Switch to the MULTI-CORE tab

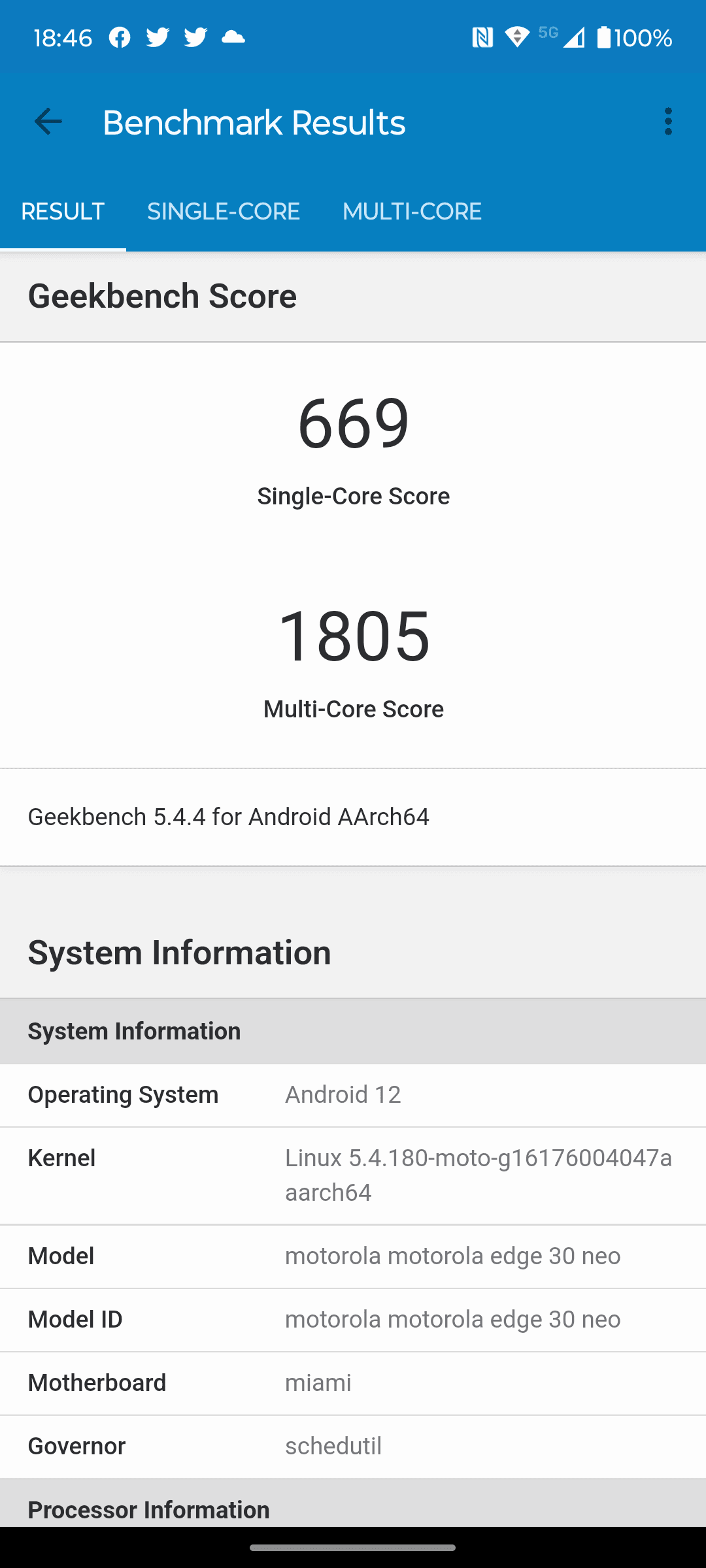pos(412,212)
